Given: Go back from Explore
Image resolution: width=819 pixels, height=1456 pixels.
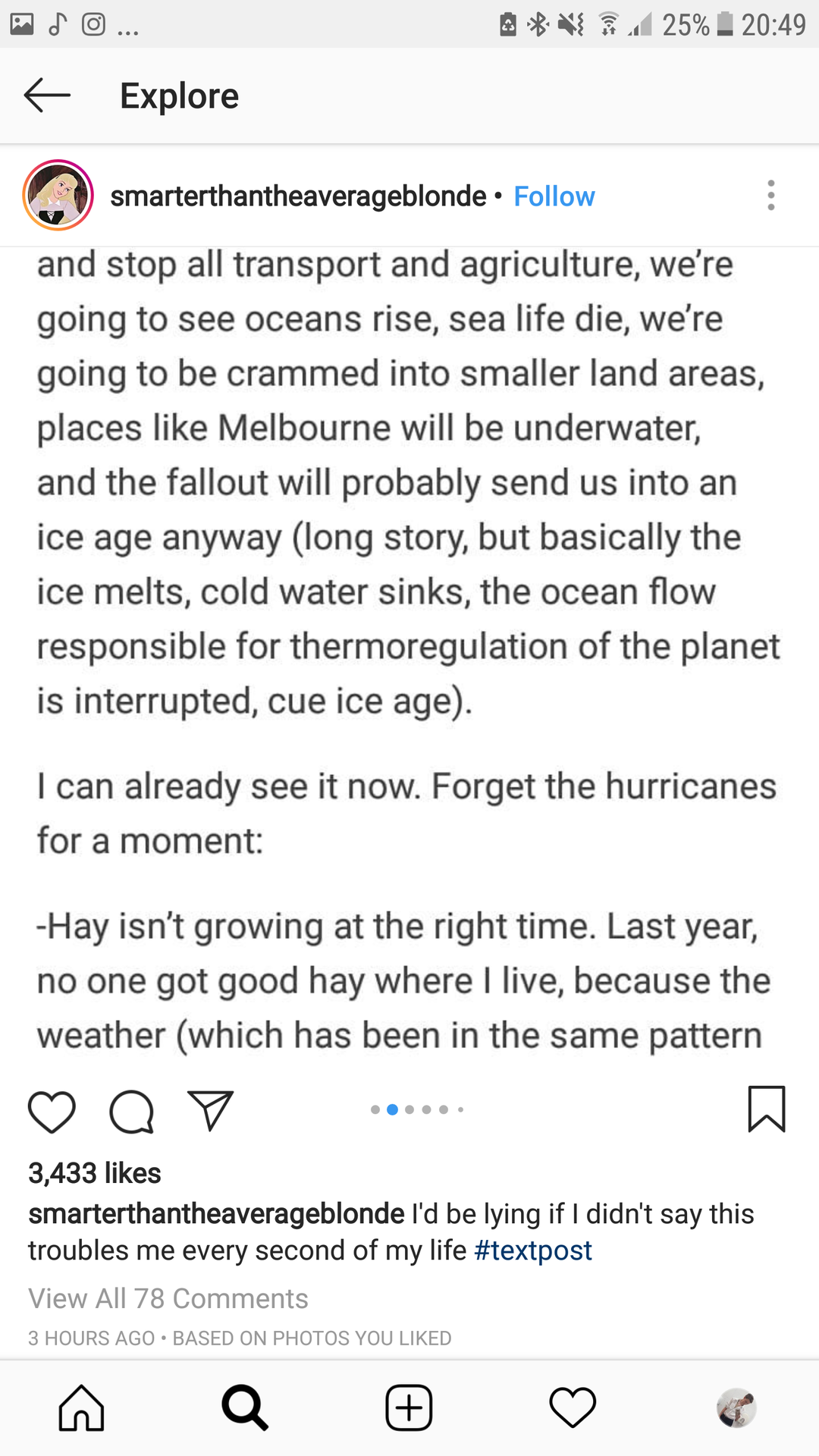Looking at the screenshot, I should point(47,96).
